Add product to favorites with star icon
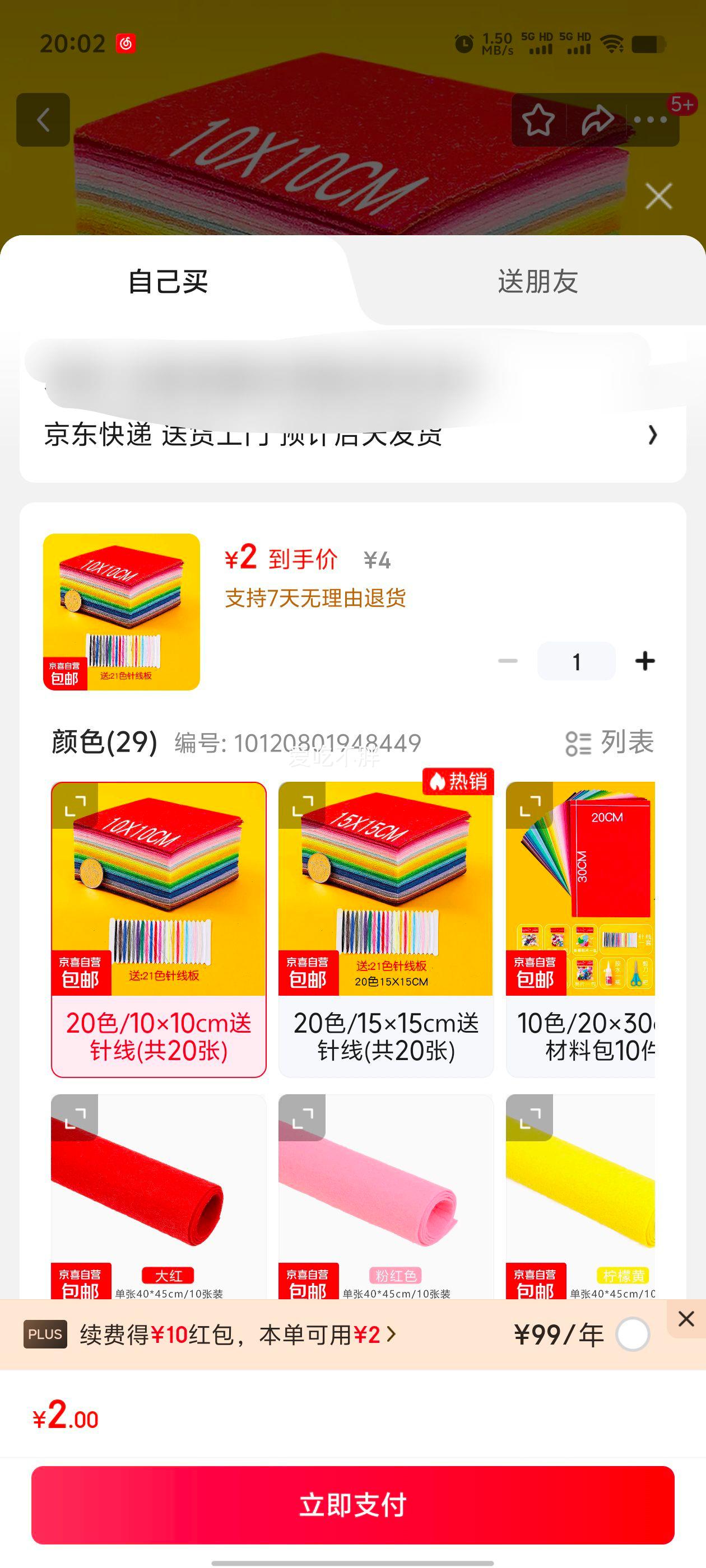This screenshot has height=1568, width=706. click(x=538, y=120)
